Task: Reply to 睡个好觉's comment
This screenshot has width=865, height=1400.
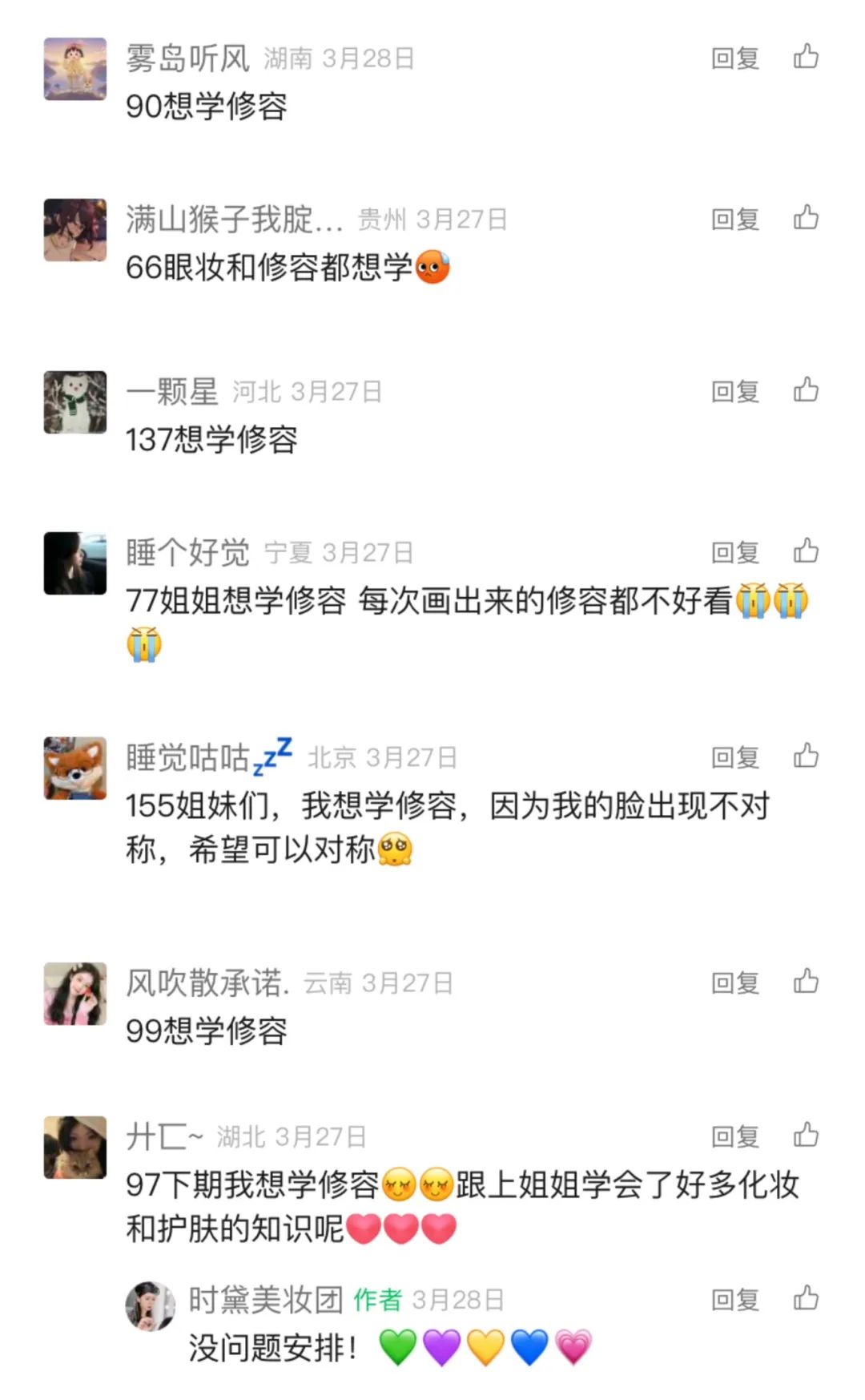Action: point(735,552)
